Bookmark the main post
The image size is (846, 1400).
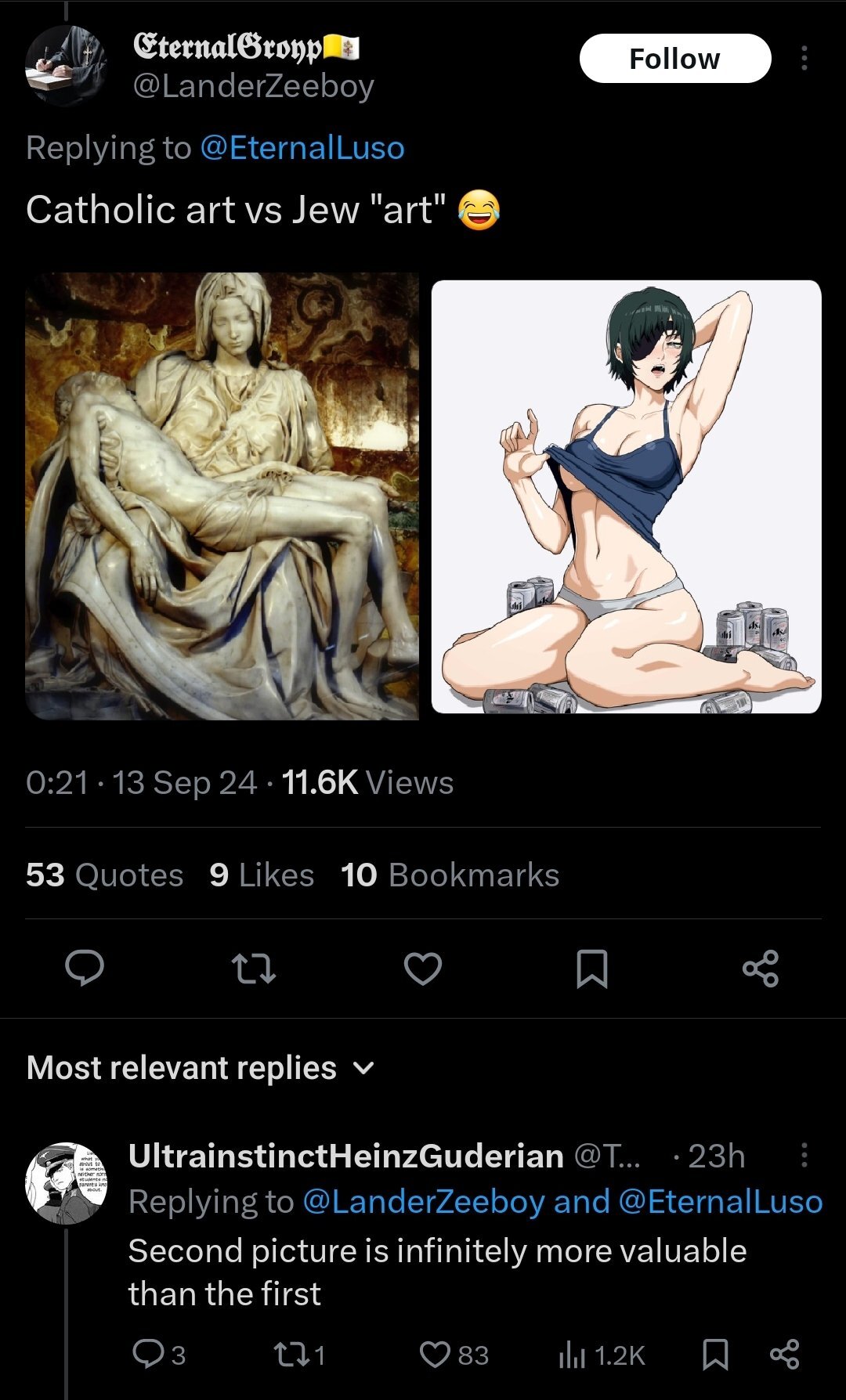(x=591, y=969)
